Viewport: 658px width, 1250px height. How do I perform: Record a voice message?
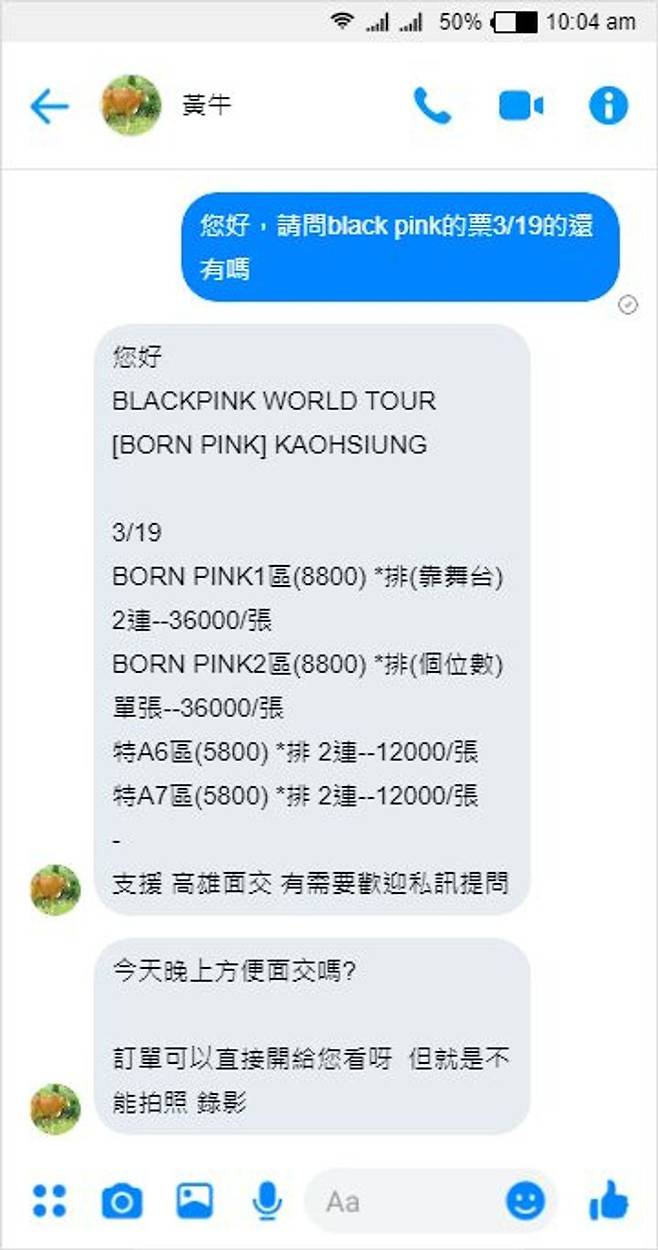266,1200
